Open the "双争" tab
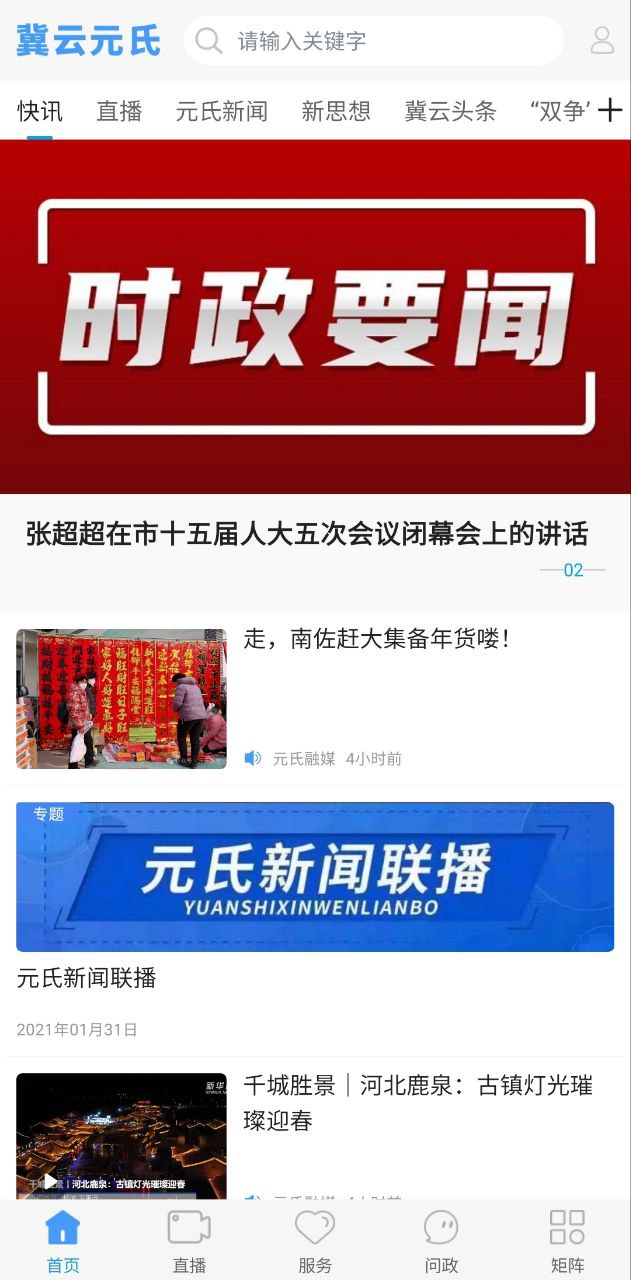 tap(558, 111)
